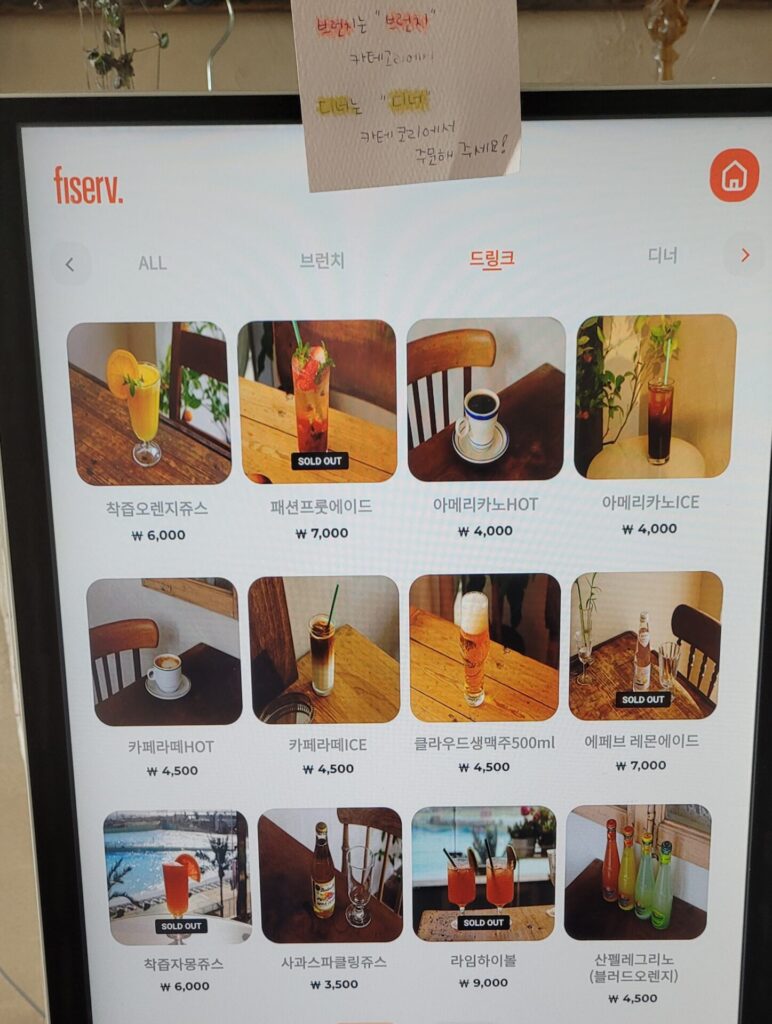Choose 클라우드생맥주500ml beer
Image resolution: width=772 pixels, height=1024 pixels.
[x=484, y=647]
